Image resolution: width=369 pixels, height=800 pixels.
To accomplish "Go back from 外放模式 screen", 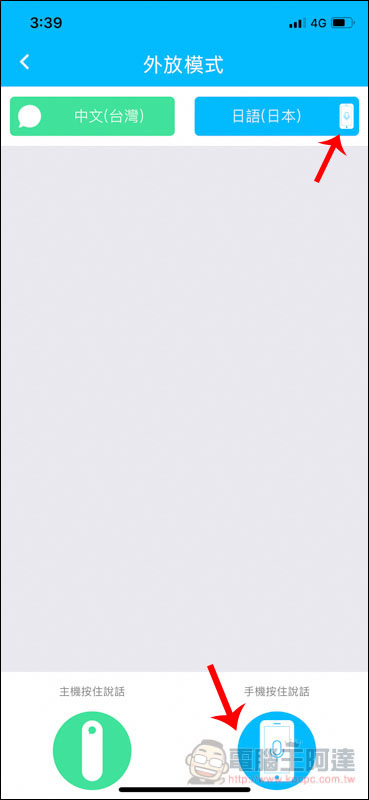I will coord(24,62).
